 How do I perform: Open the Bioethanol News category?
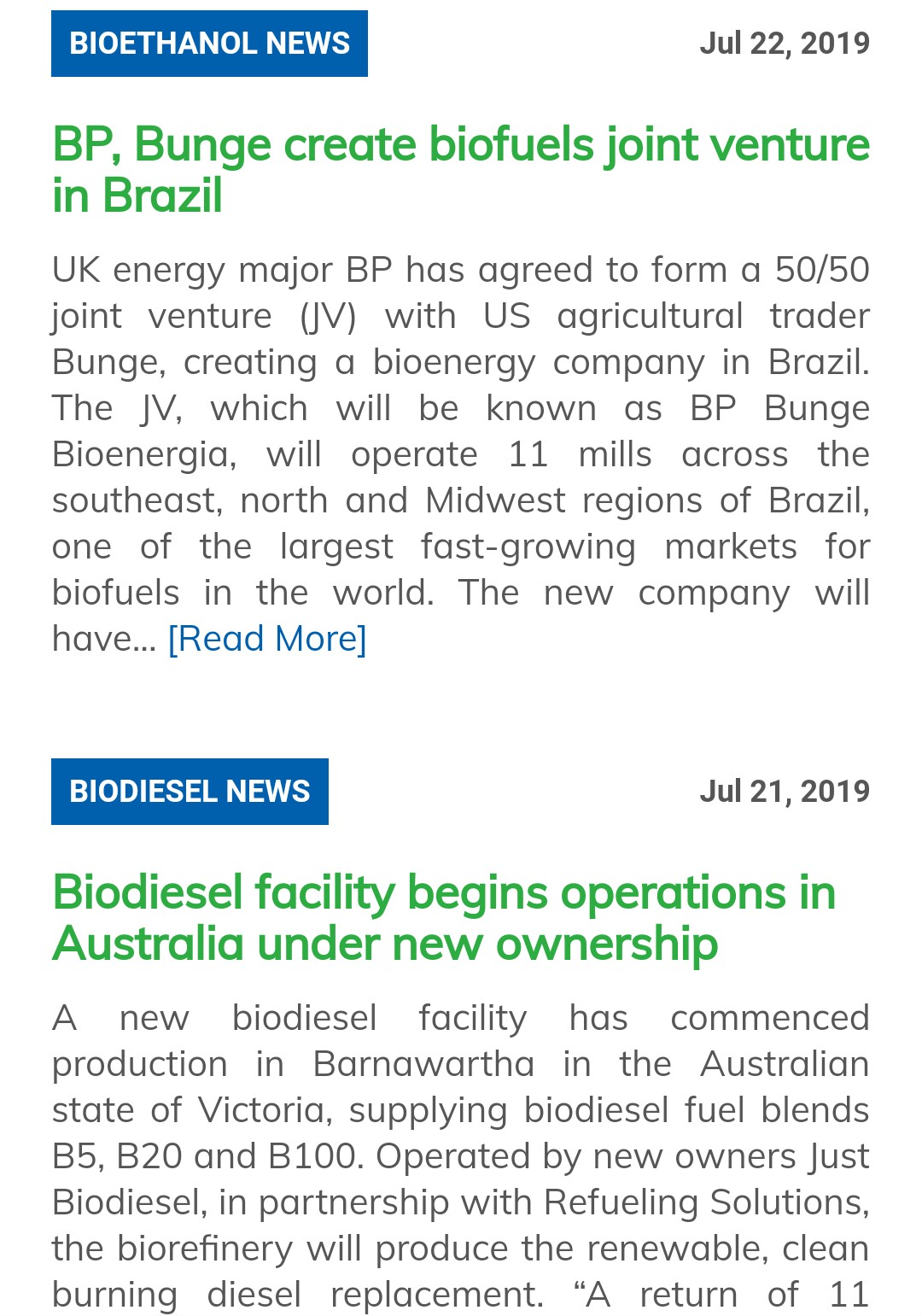click(209, 44)
